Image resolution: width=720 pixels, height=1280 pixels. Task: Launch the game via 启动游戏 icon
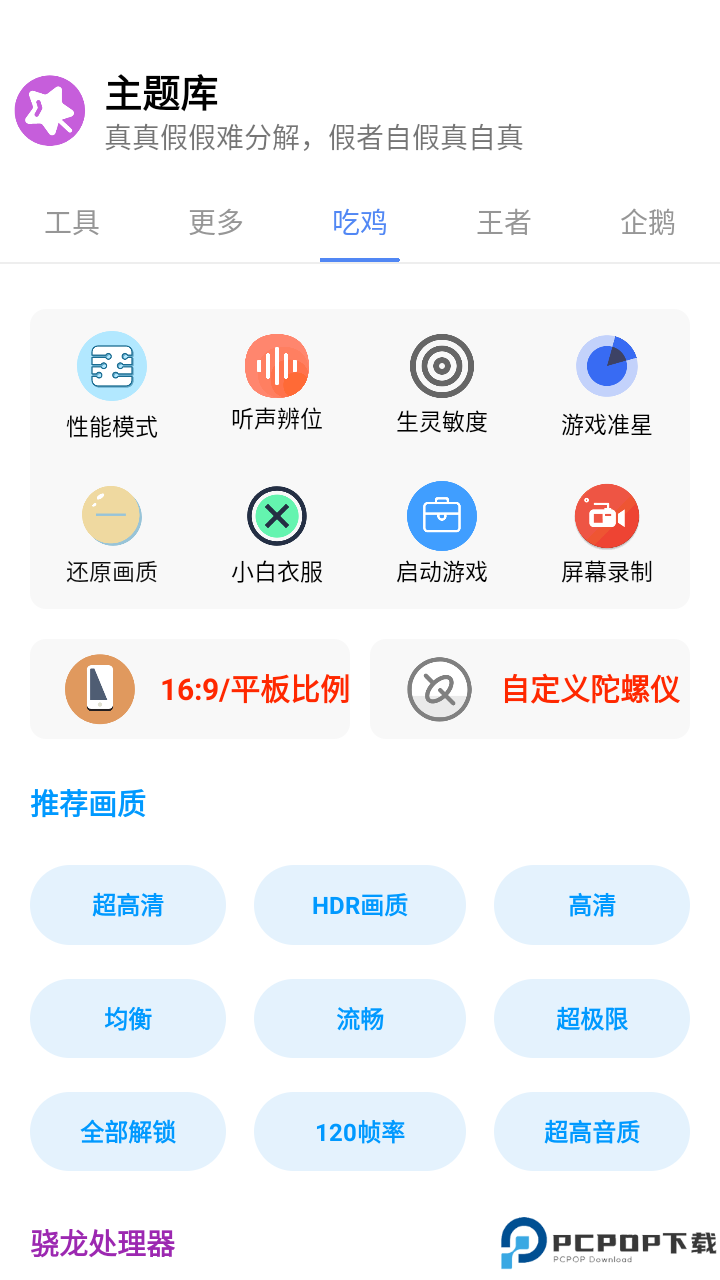pyautogui.click(x=442, y=515)
